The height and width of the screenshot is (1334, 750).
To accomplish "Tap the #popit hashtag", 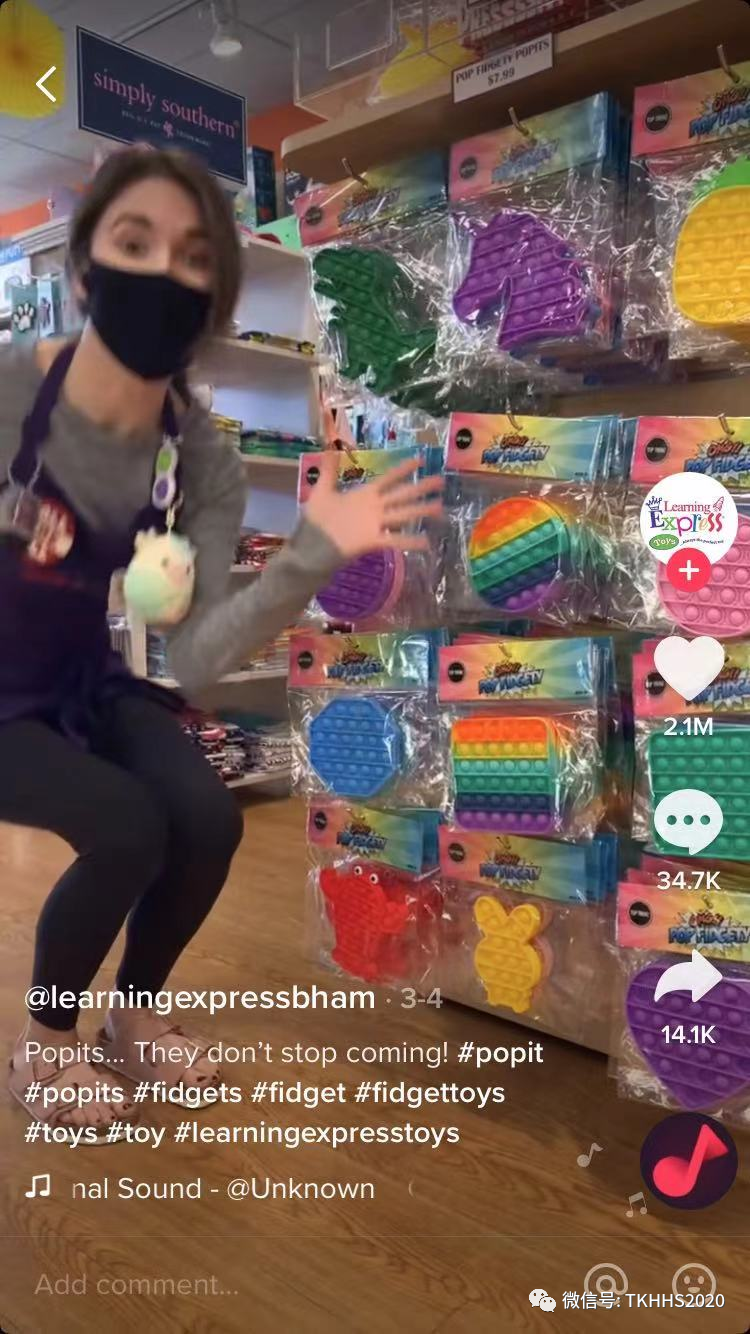I will [500, 1052].
